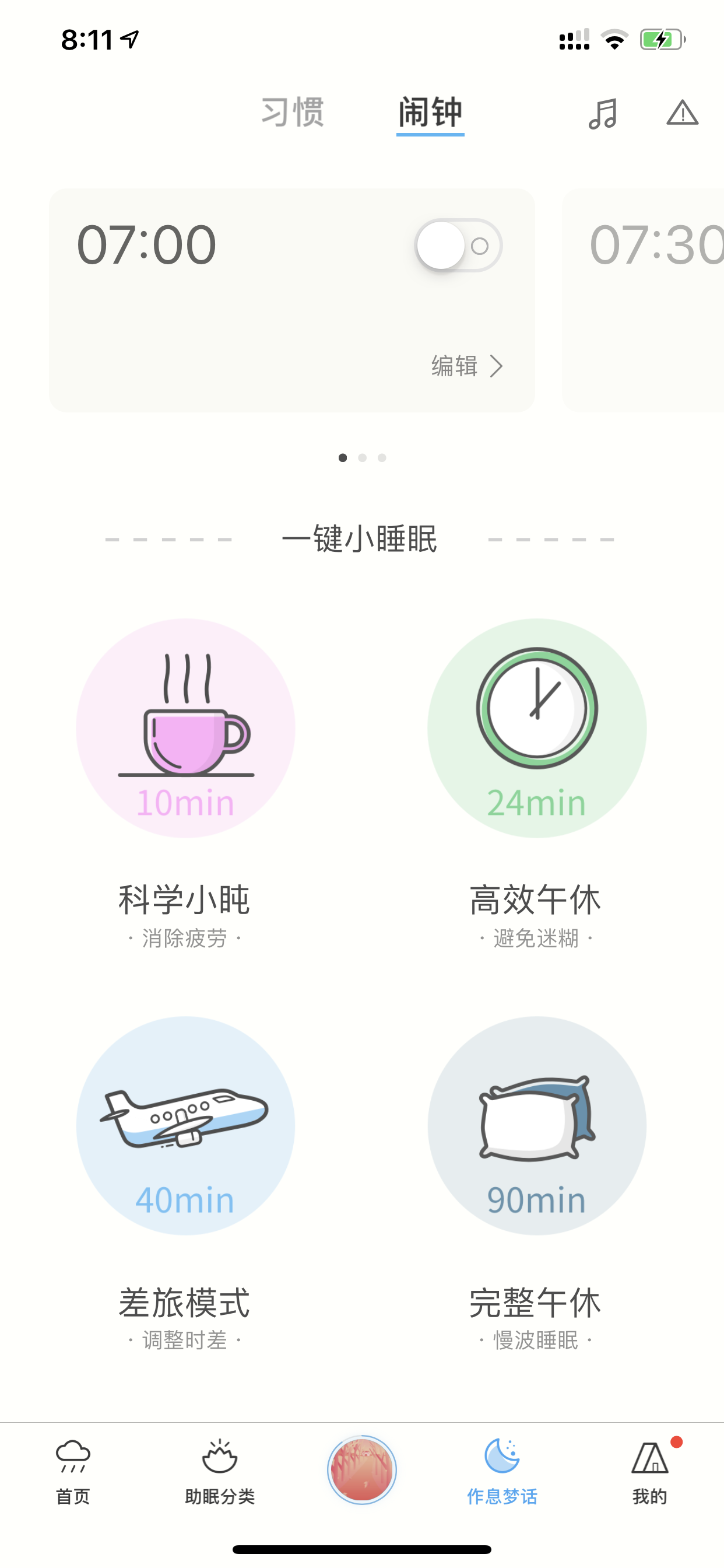
Task: Start the 24min 高效午休 nap
Action: pos(537,728)
